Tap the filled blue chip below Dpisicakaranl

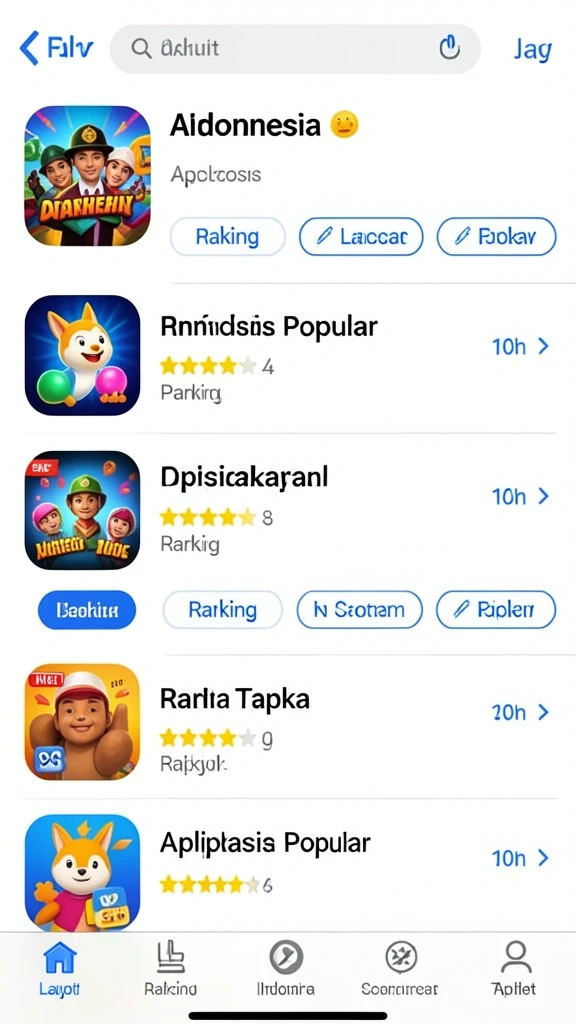(87, 610)
